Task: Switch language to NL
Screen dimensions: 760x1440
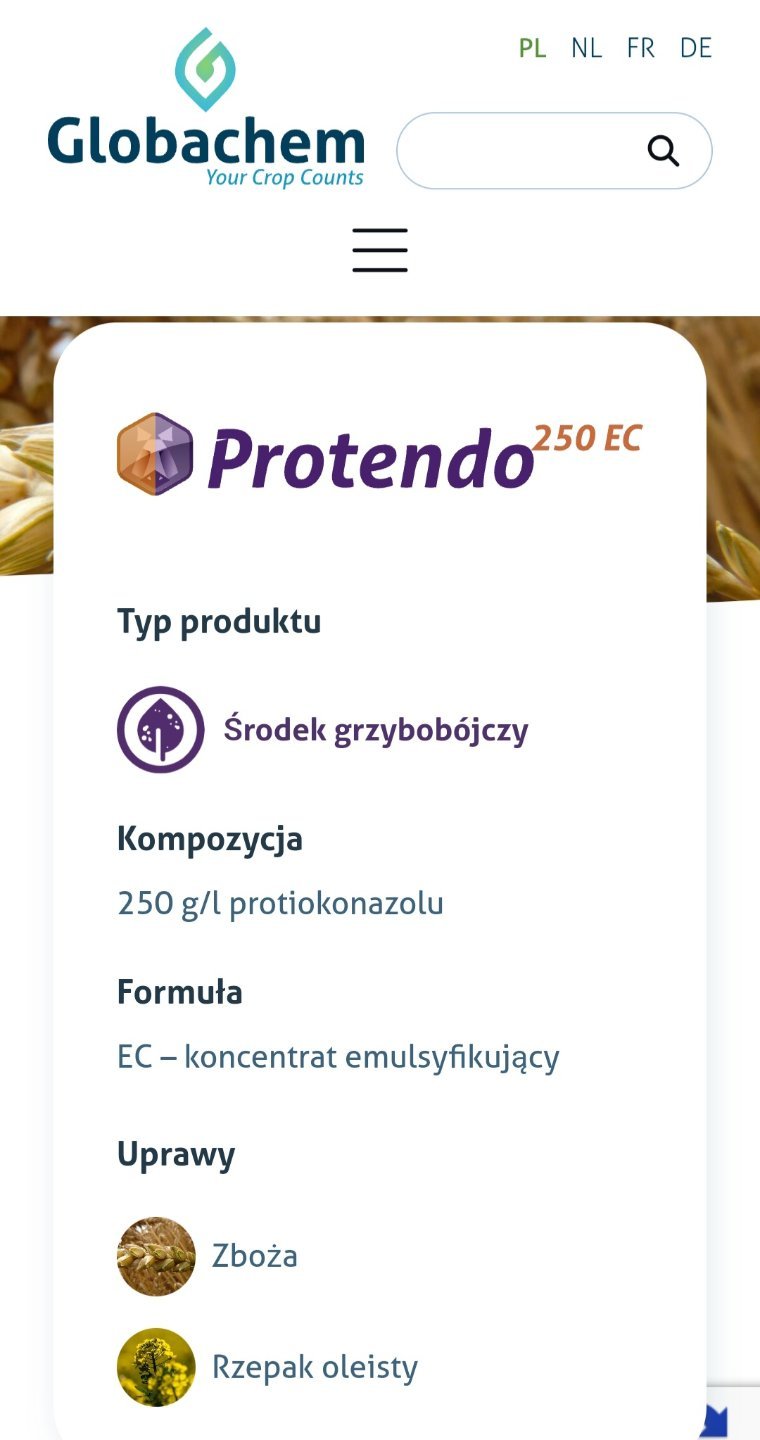Action: (586, 48)
